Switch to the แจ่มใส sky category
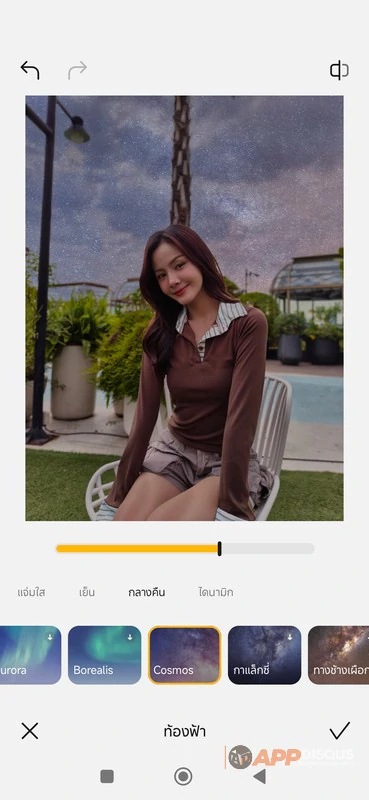 31,592
